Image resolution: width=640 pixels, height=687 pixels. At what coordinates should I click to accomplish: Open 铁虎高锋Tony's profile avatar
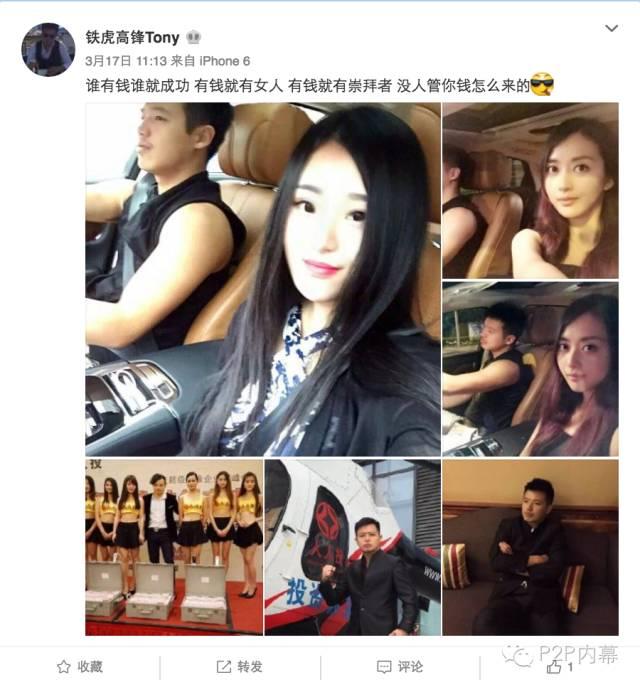coord(47,50)
